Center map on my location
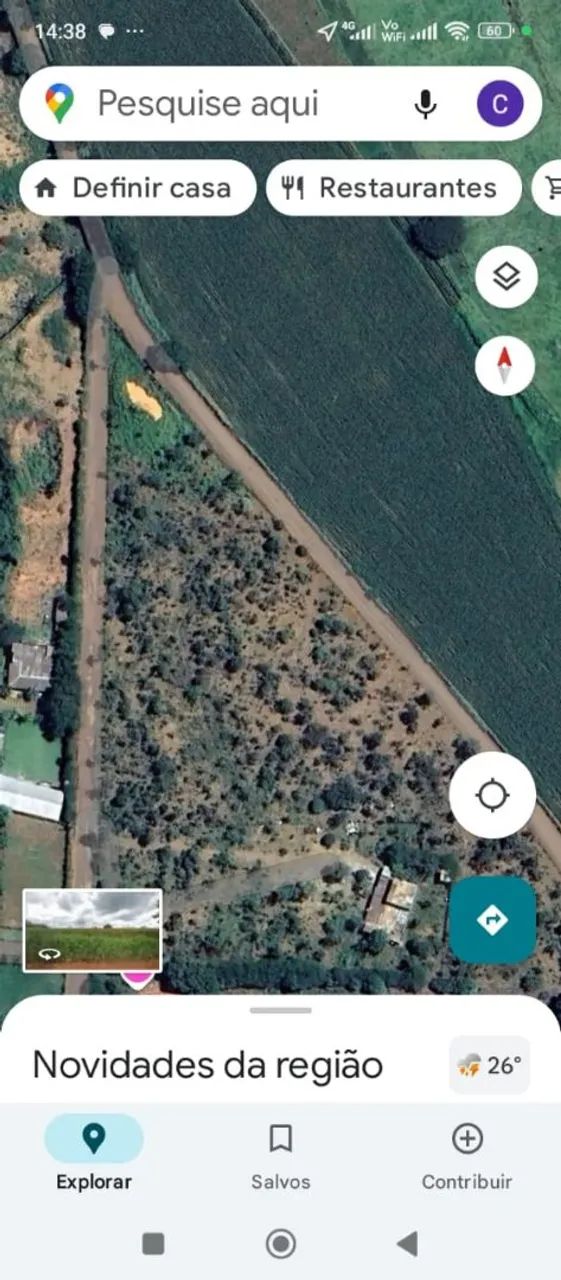Screen dimensions: 561x1280 point(492,796)
